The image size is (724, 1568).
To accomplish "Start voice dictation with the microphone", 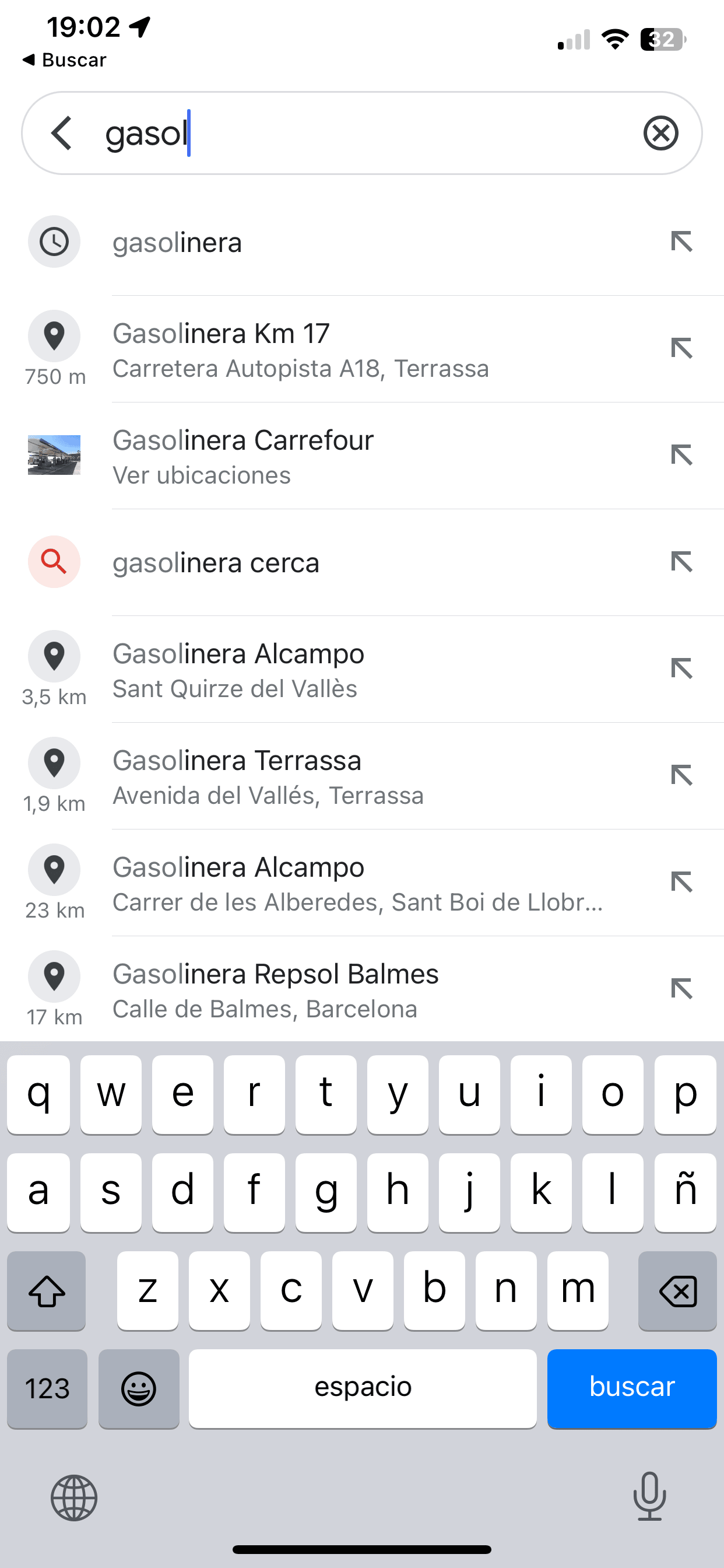I will point(649,1496).
